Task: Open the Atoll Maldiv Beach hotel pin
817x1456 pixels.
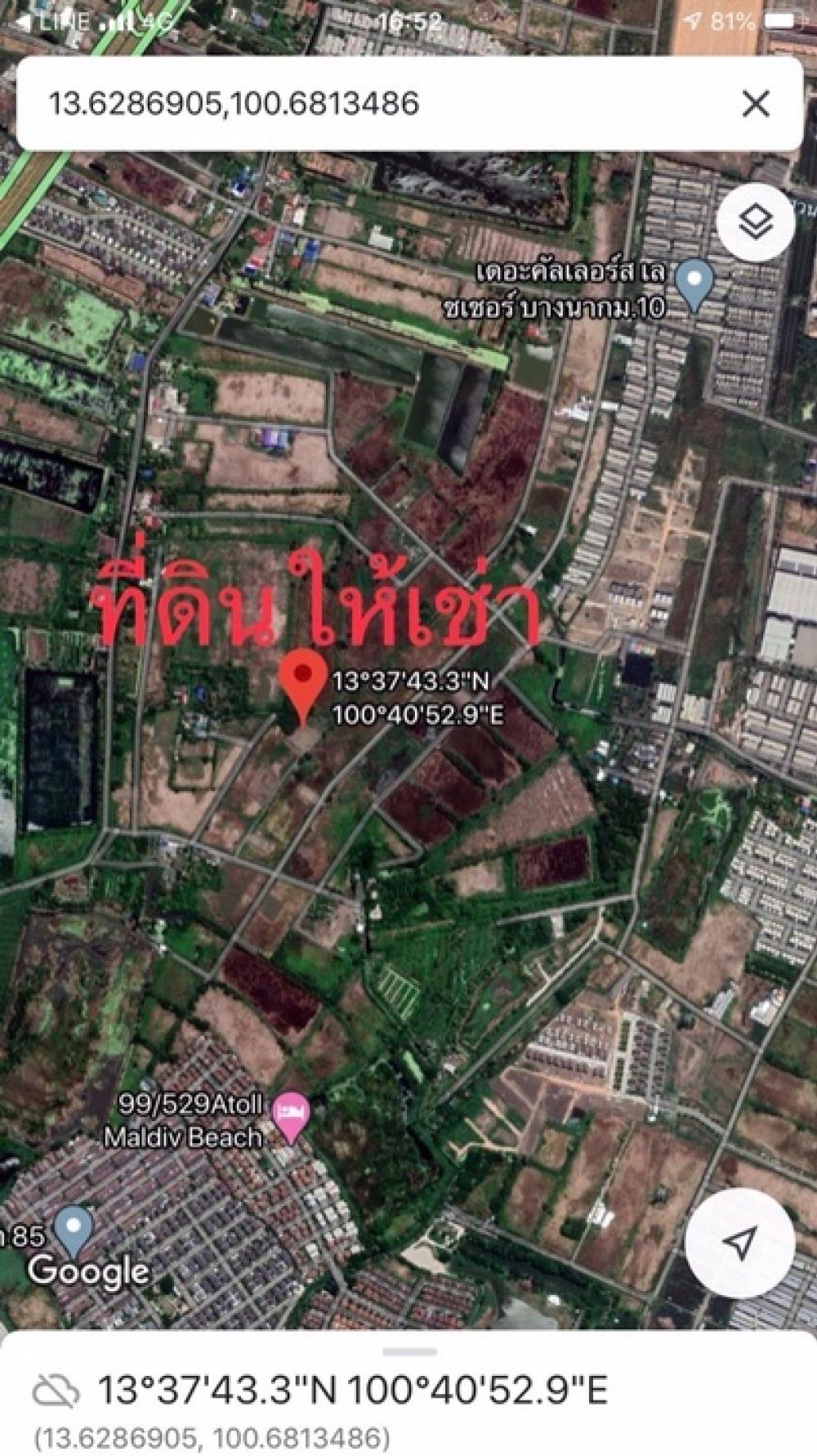Action: (290, 1117)
